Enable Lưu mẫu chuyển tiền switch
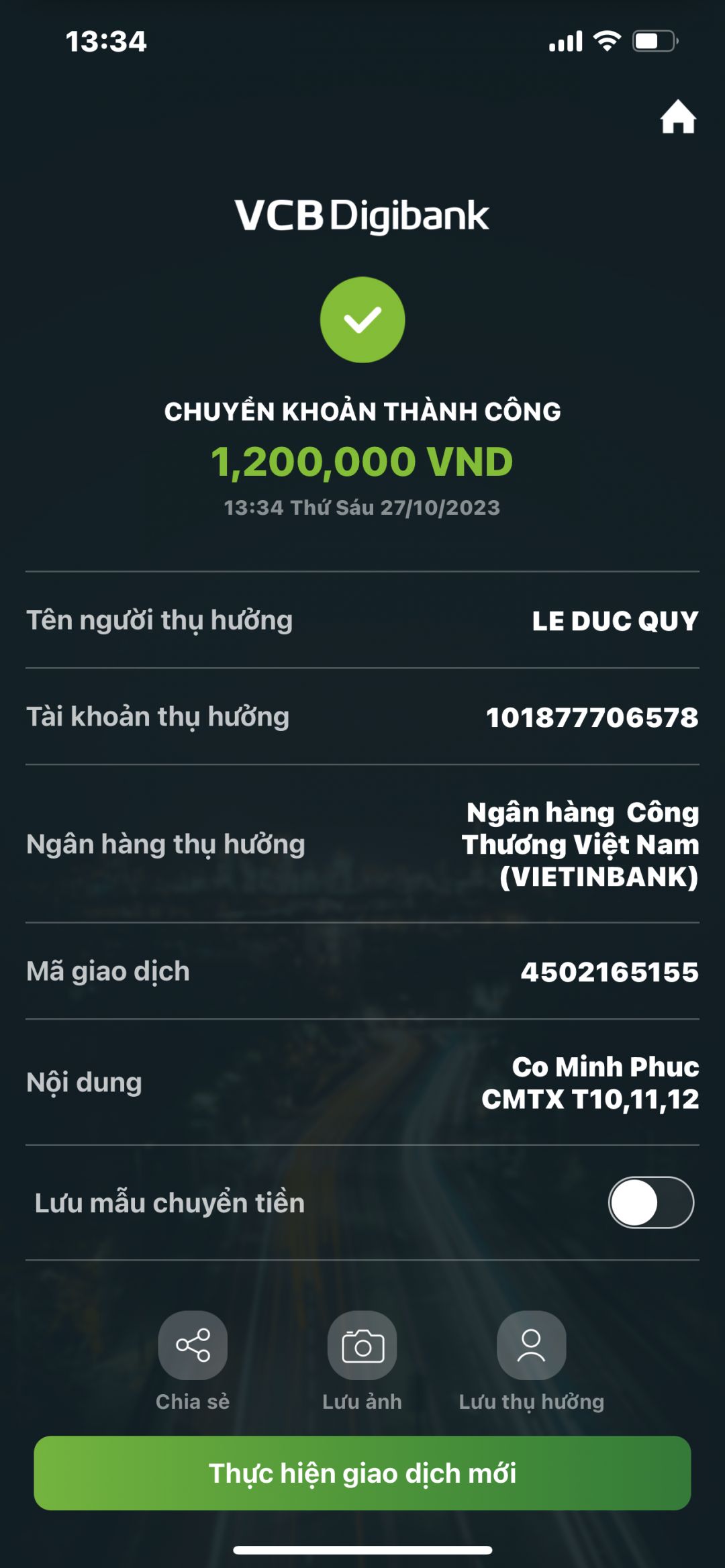 tap(650, 1202)
